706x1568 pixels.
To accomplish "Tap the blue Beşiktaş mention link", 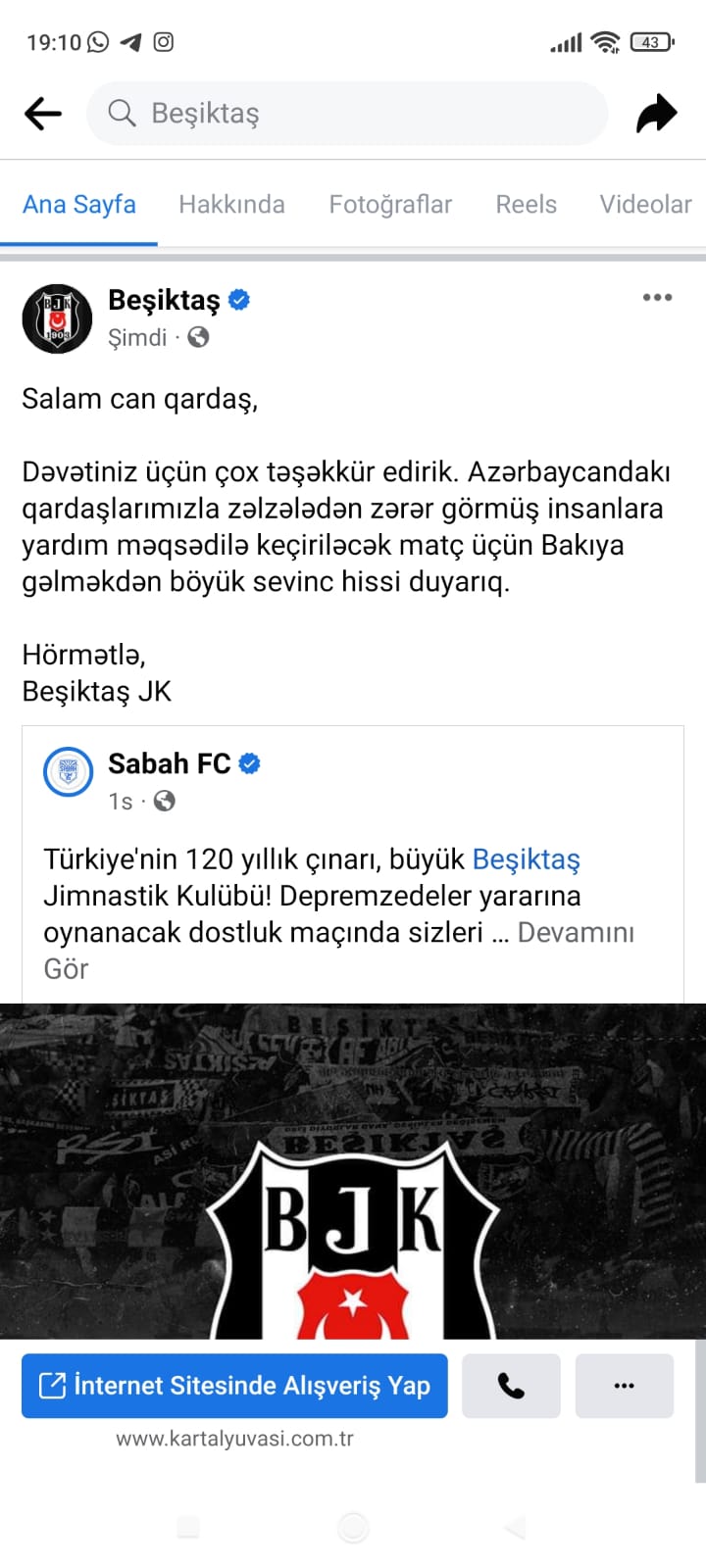I will click(526, 859).
